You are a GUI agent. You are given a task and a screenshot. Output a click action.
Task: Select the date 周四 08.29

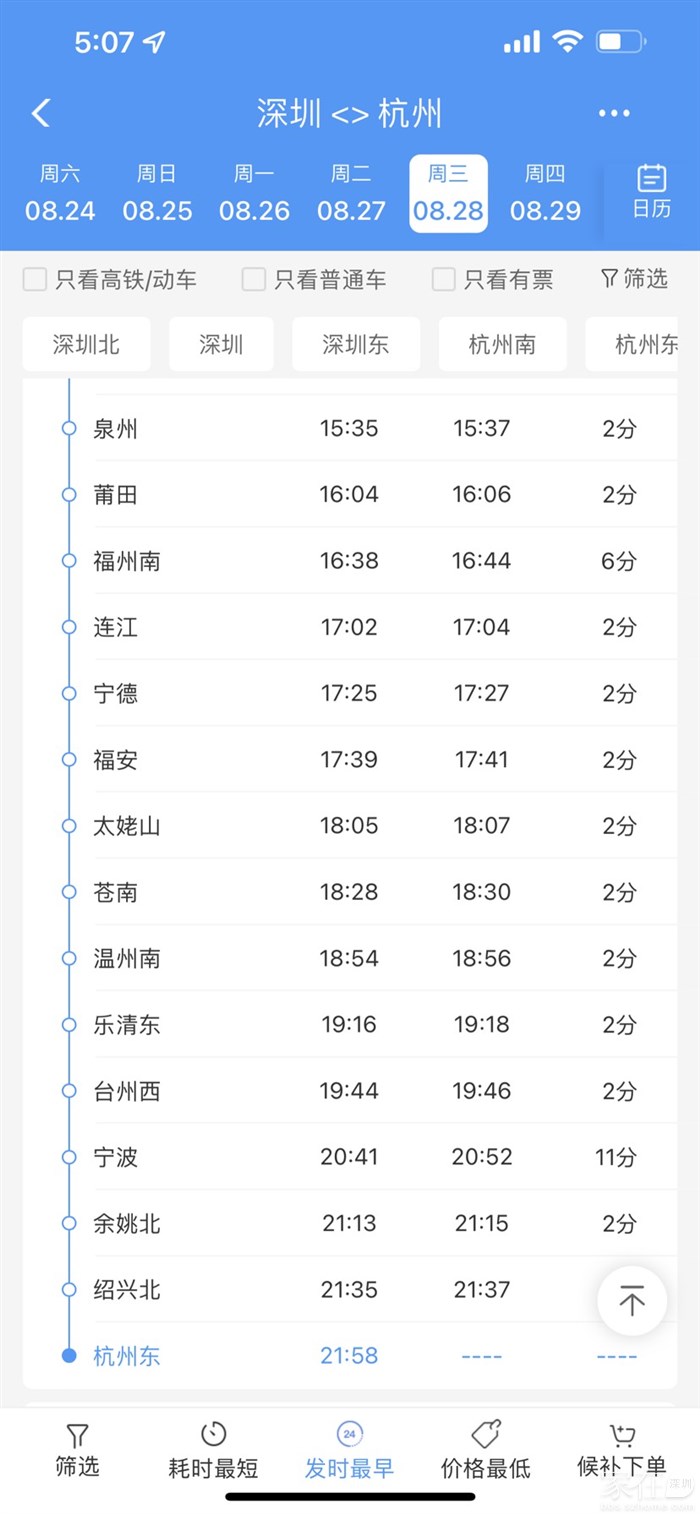(545, 194)
